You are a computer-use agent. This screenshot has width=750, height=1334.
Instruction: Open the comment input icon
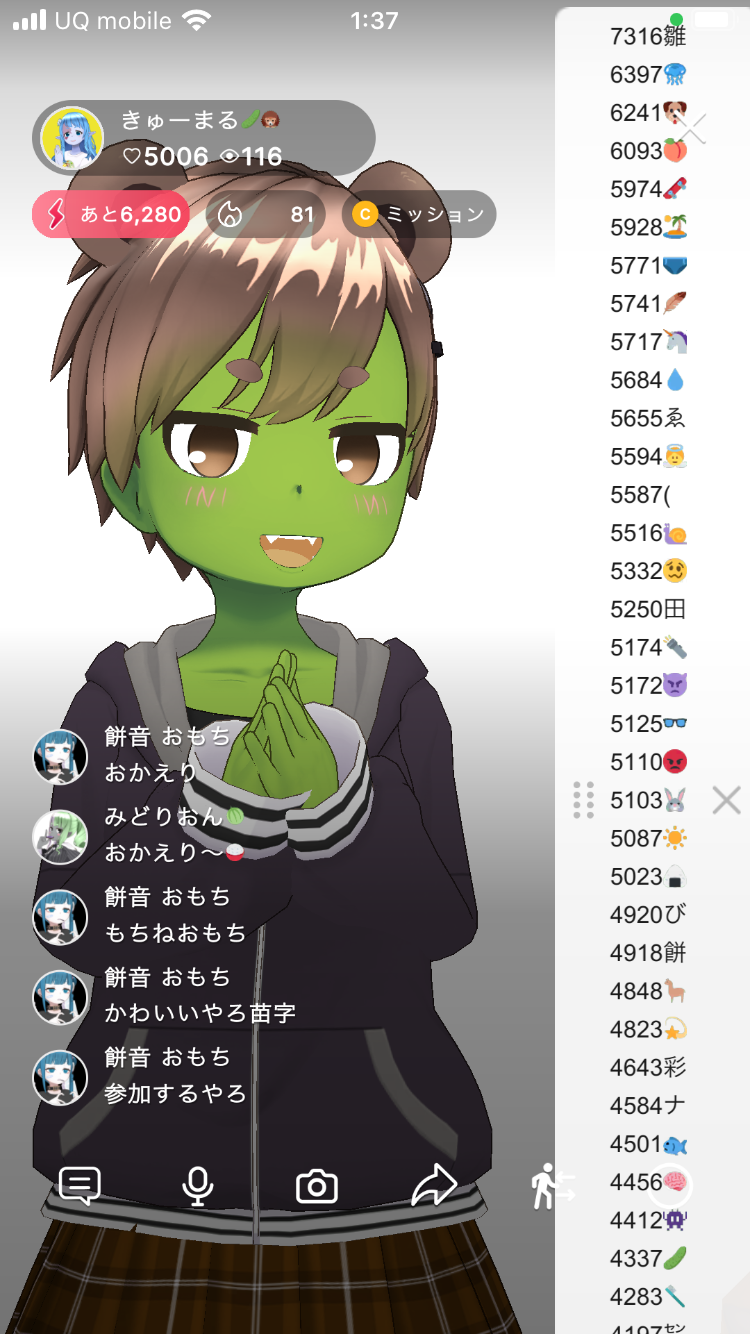coord(80,1186)
